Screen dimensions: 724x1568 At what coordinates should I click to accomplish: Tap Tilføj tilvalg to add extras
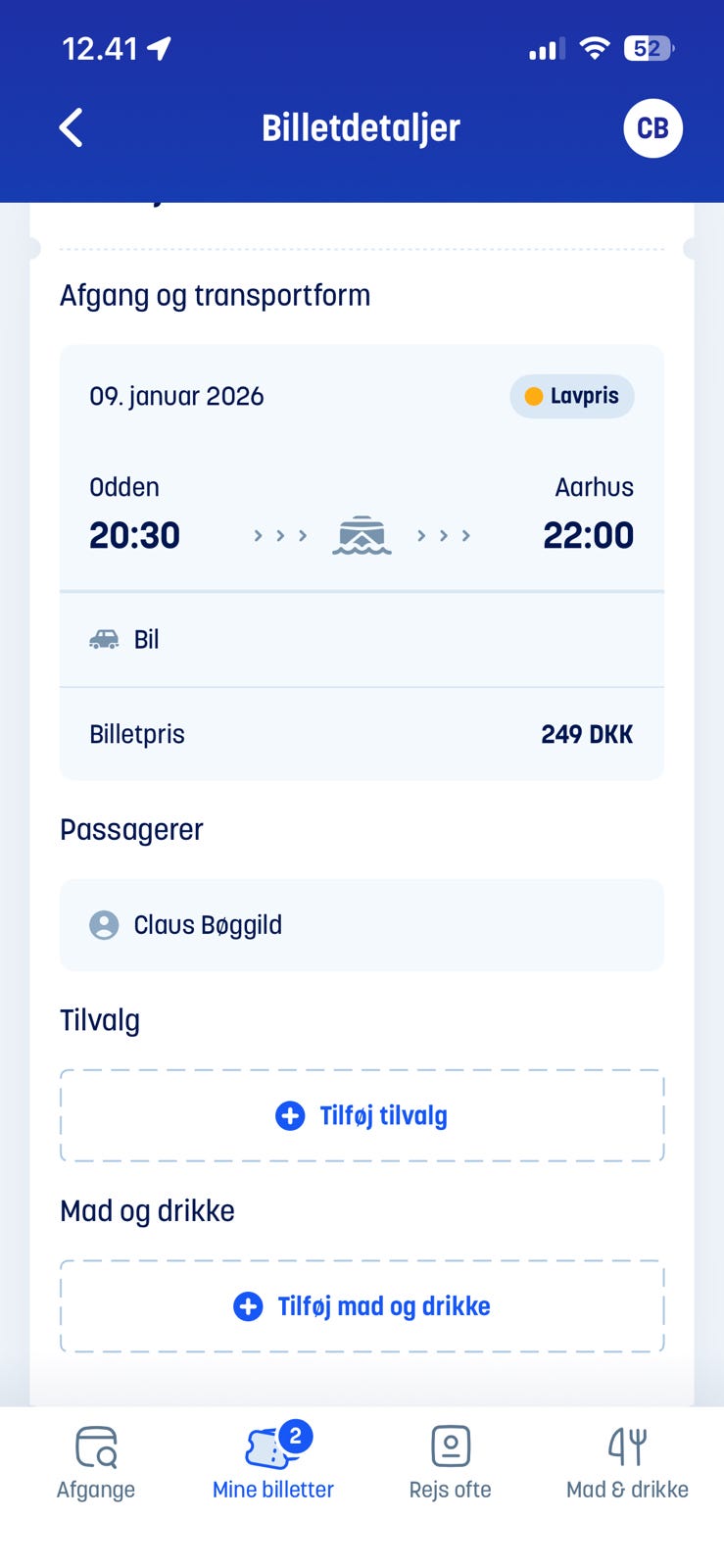click(362, 1115)
